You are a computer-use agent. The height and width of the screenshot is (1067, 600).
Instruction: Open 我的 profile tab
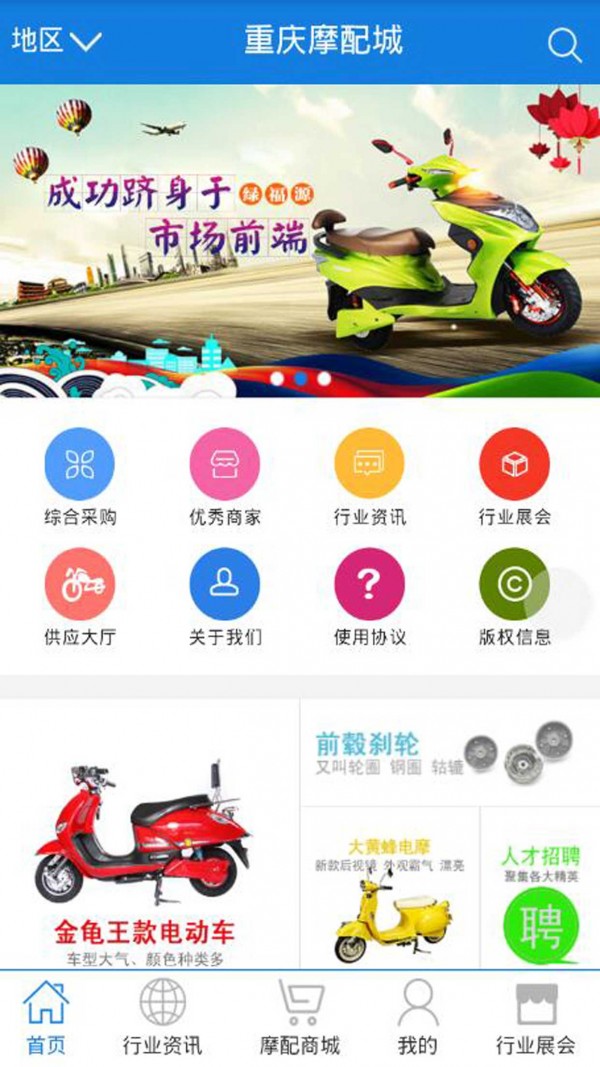tap(418, 1018)
